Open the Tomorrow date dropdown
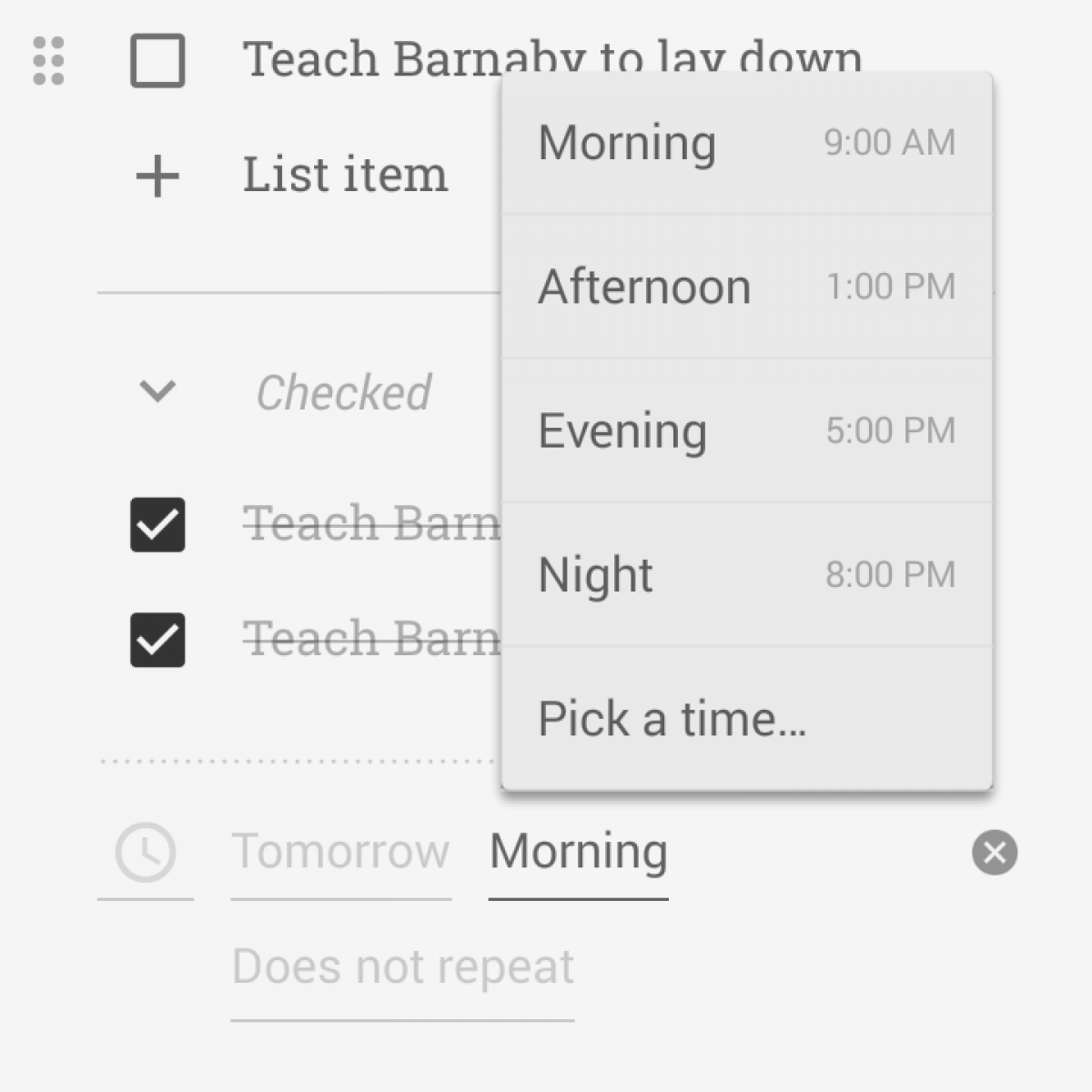This screenshot has width=1092, height=1092. [340, 853]
